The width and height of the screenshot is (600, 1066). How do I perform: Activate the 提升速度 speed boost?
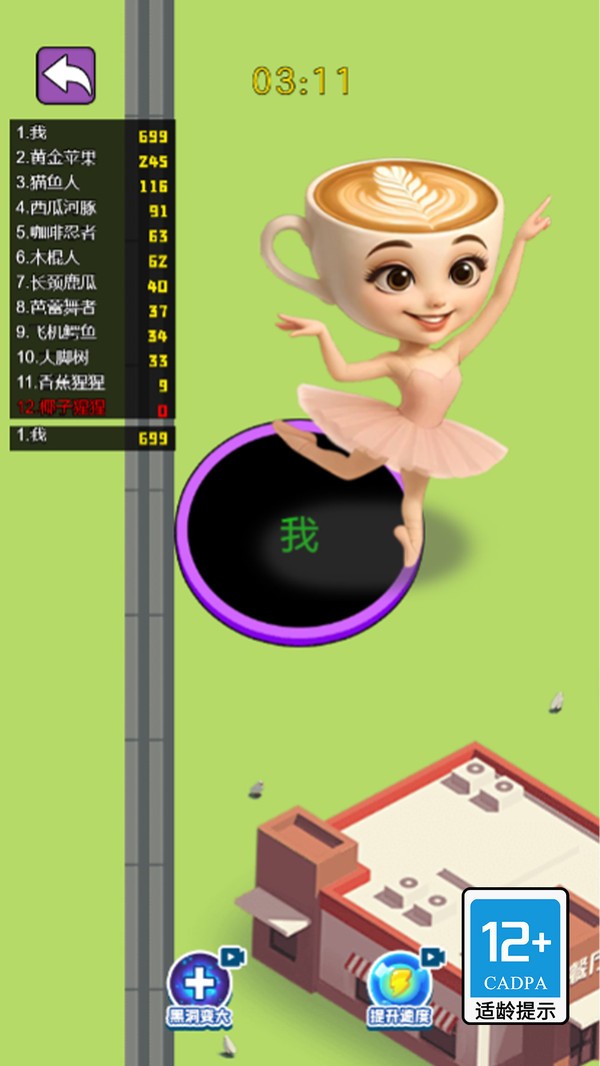401,988
